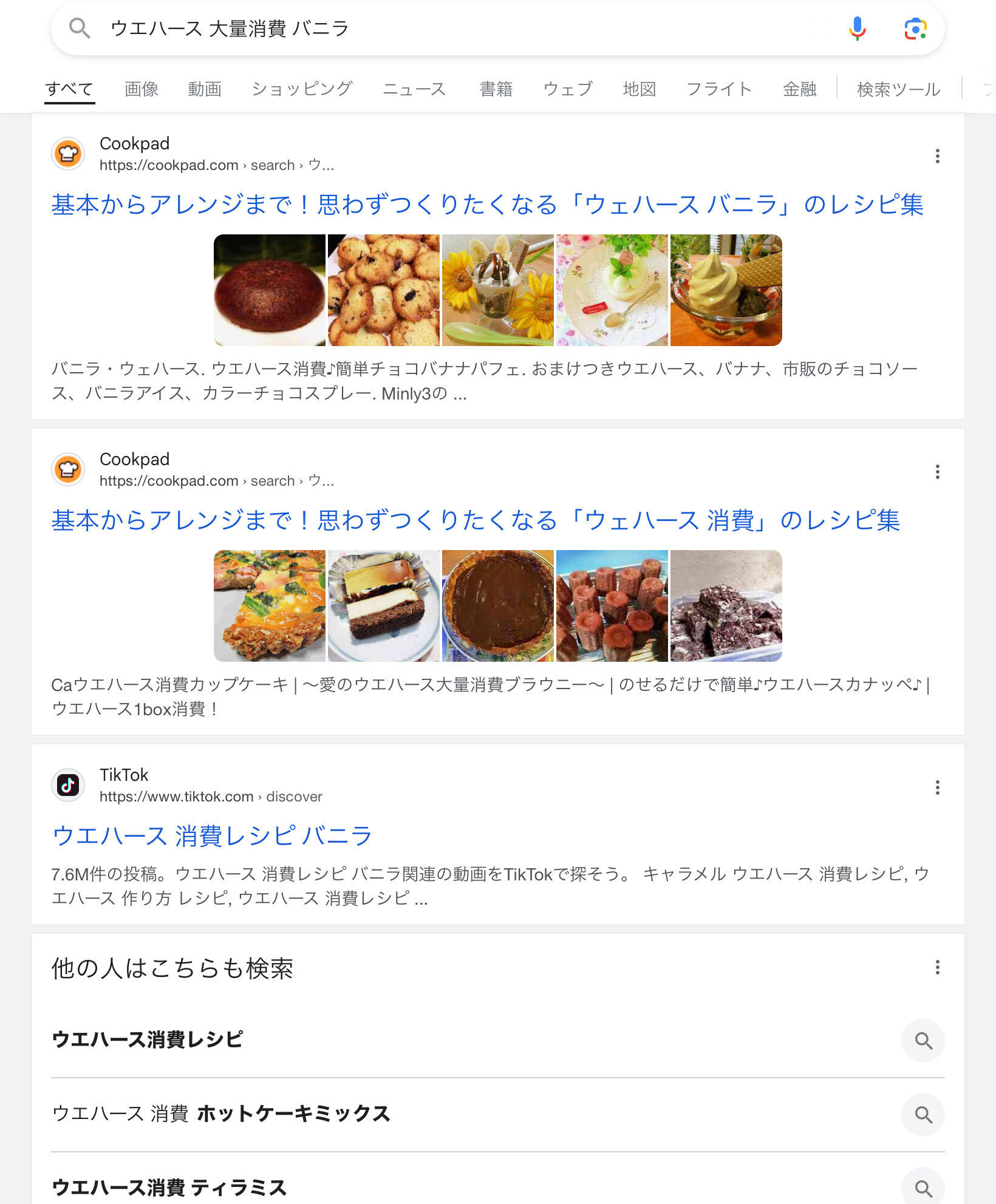Image resolution: width=996 pixels, height=1204 pixels.
Task: Open Cookpad「ウェハース バニラ」recipe collection link
Action: tap(487, 205)
